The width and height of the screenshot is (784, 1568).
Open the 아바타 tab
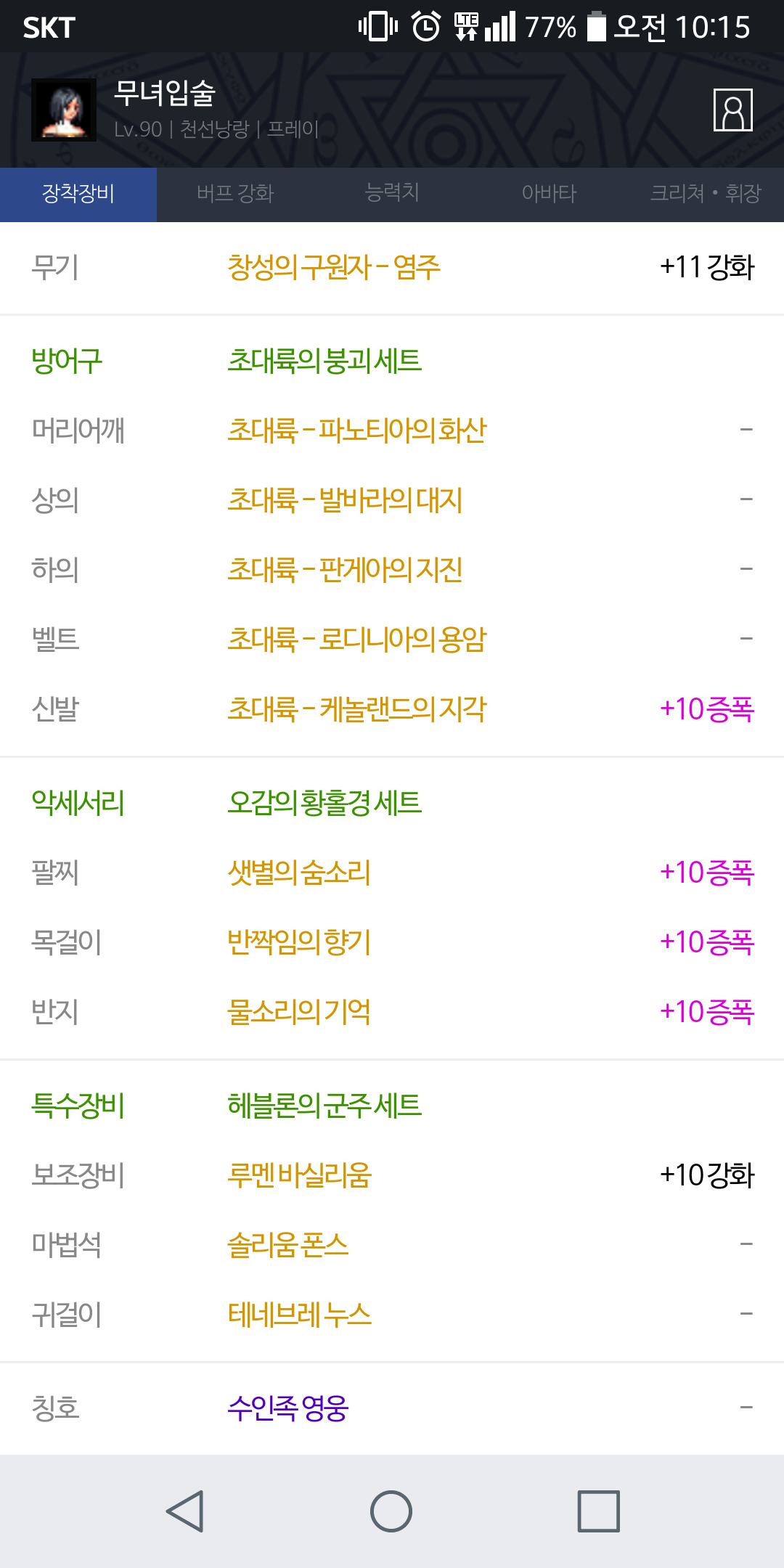(x=549, y=194)
